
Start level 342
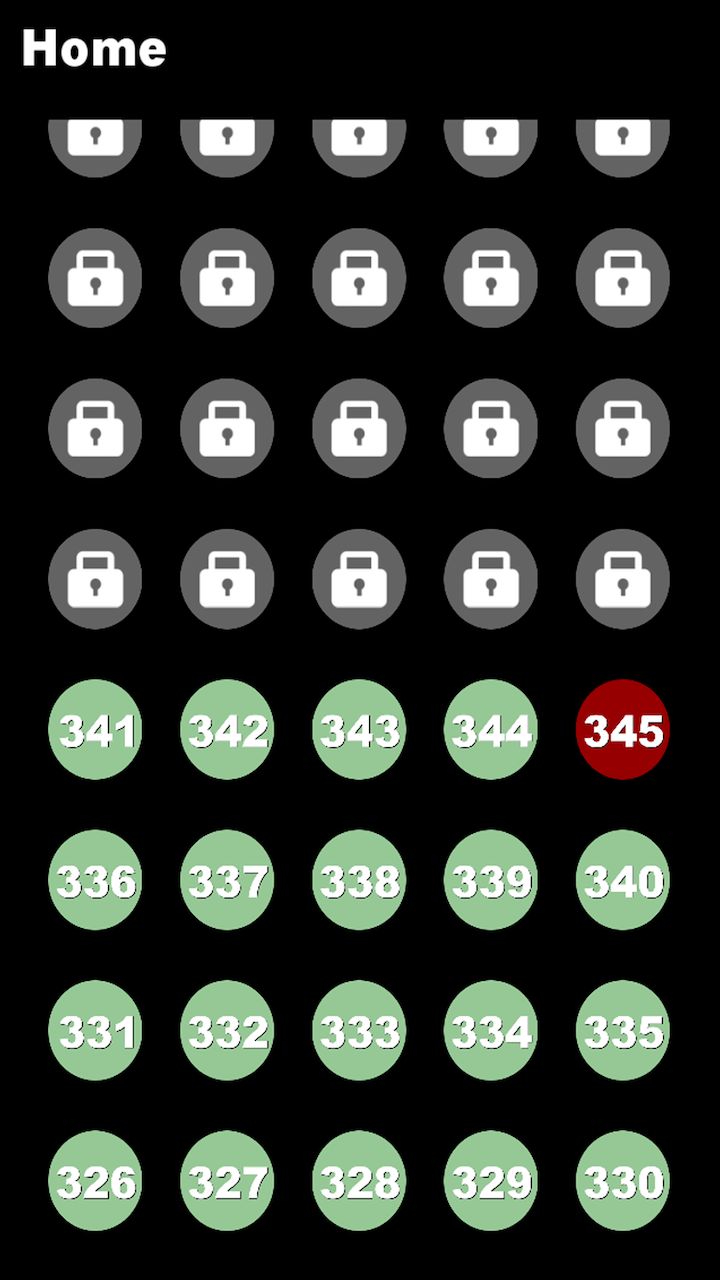(x=227, y=730)
